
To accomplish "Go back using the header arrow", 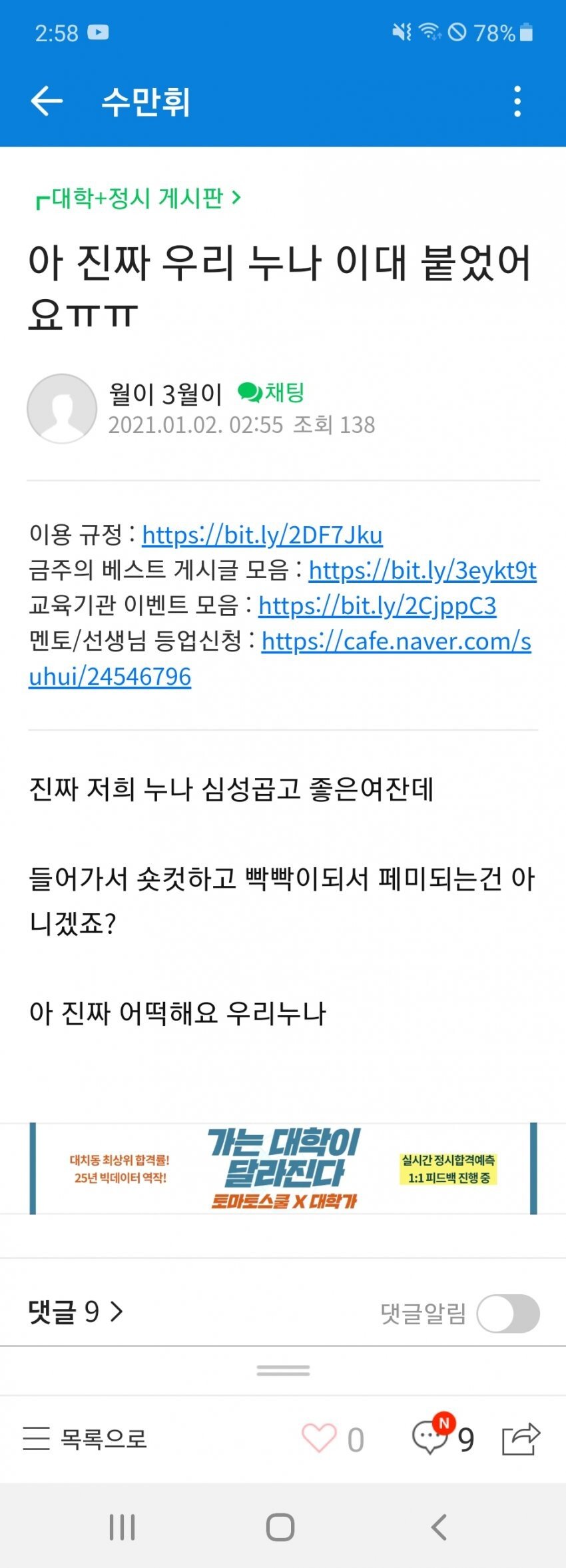I will pos(47,102).
